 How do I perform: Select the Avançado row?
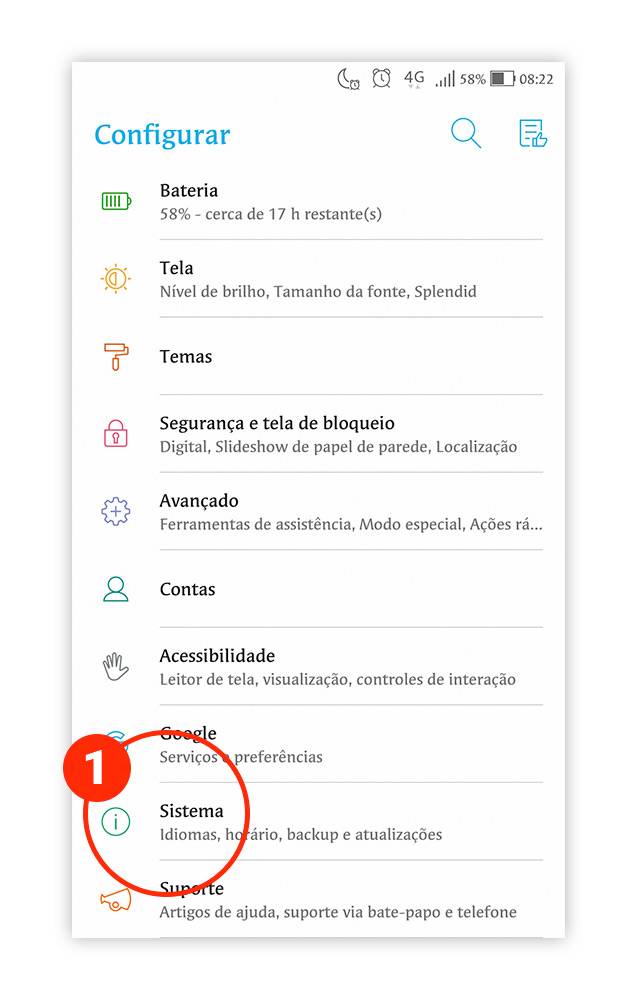point(318,512)
